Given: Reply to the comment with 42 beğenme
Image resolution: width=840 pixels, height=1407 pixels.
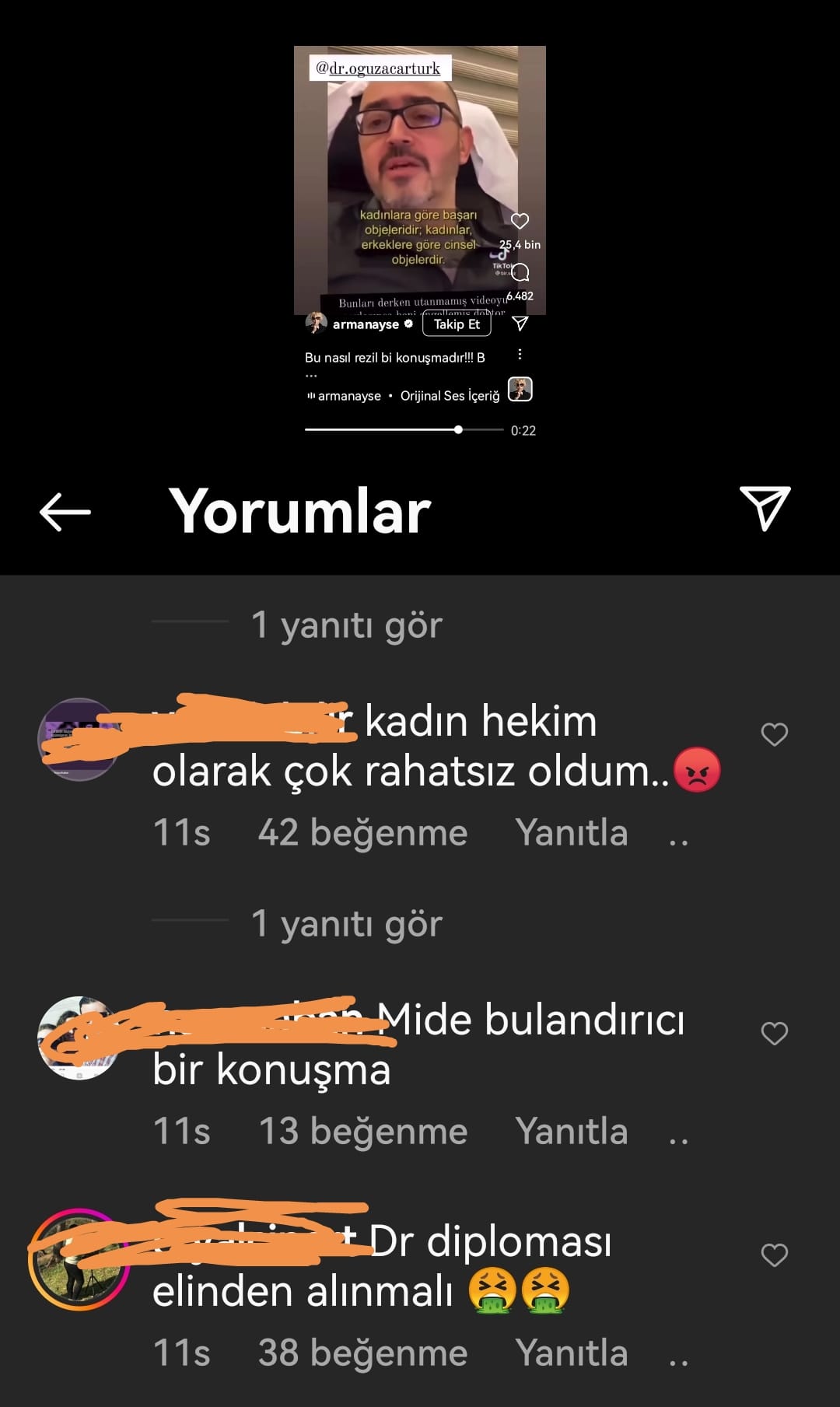Looking at the screenshot, I should pyautogui.click(x=571, y=832).
